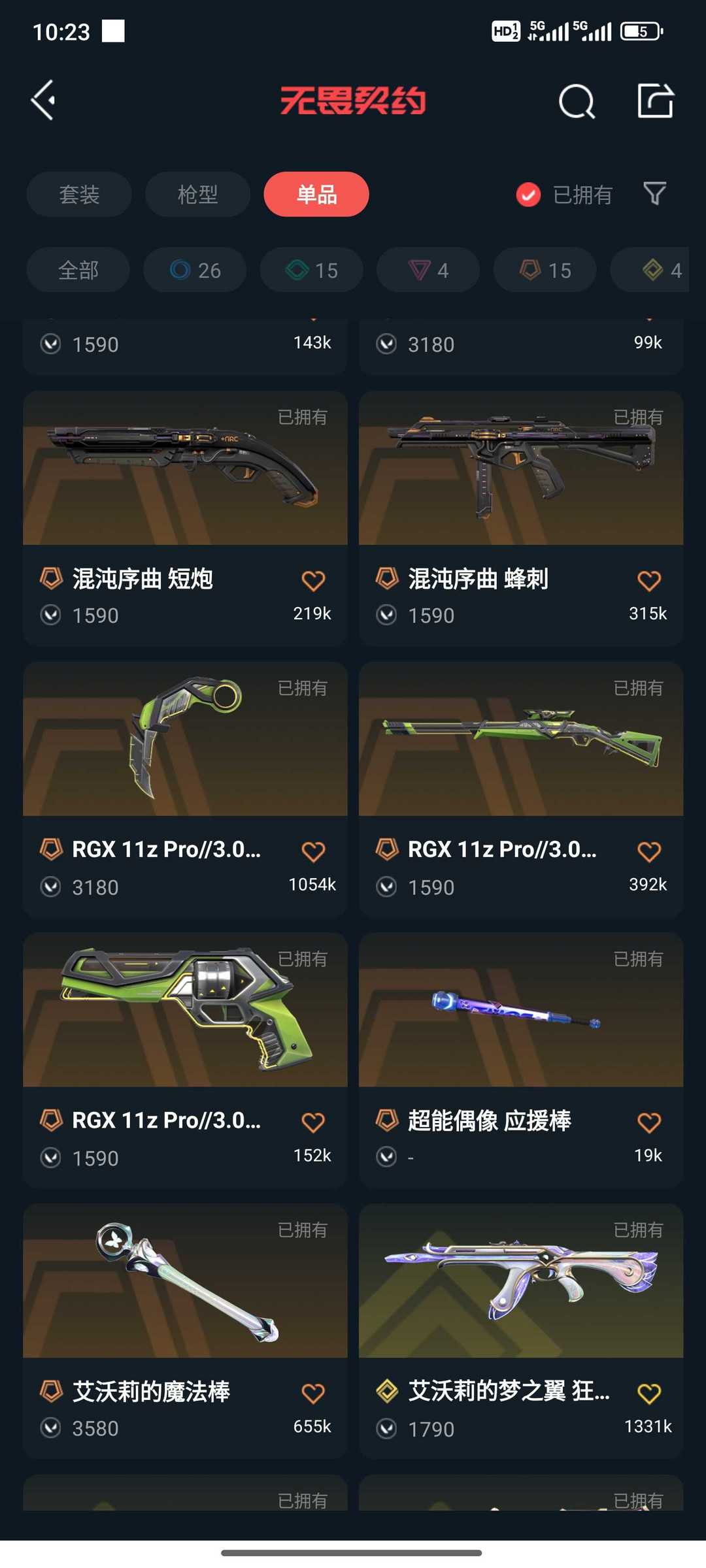Open the 超能偶像 应援棒 card
706x1568 pixels.
click(521, 1060)
